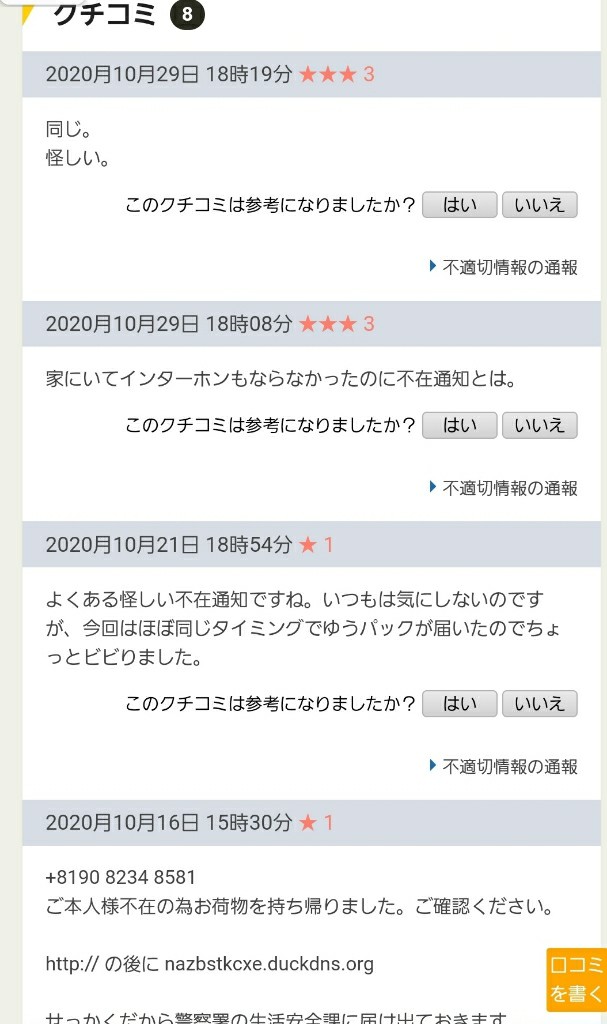Report the 18時19分 review as inappropriate
The width and height of the screenshot is (607, 1024).
[509, 267]
